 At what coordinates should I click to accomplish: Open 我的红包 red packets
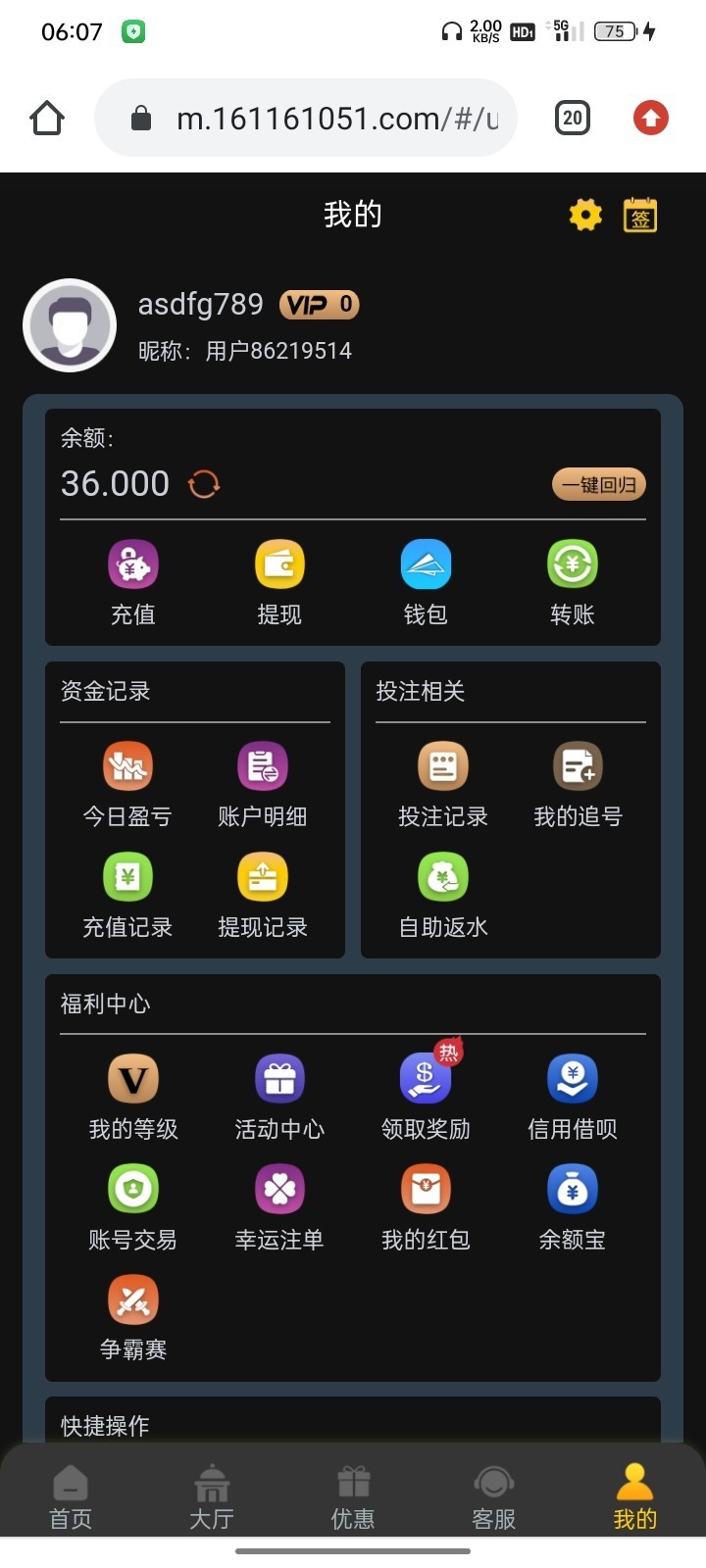426,1207
